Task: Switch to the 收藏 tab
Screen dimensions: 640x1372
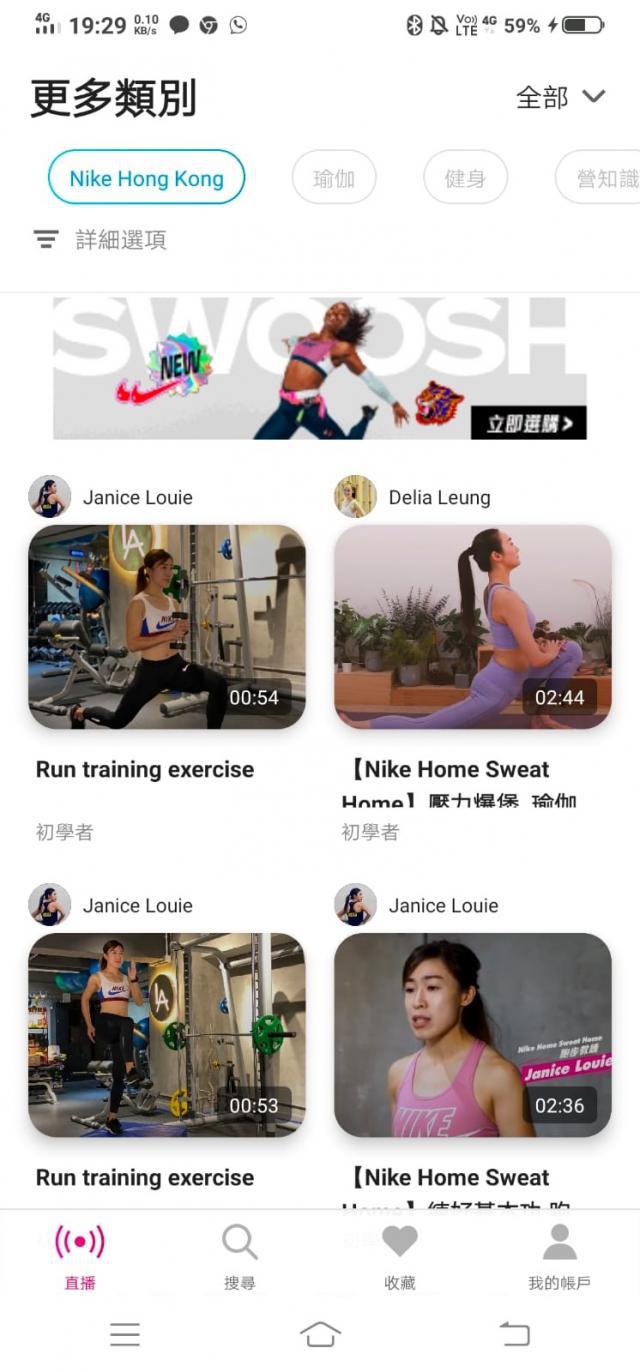Action: [400, 1256]
